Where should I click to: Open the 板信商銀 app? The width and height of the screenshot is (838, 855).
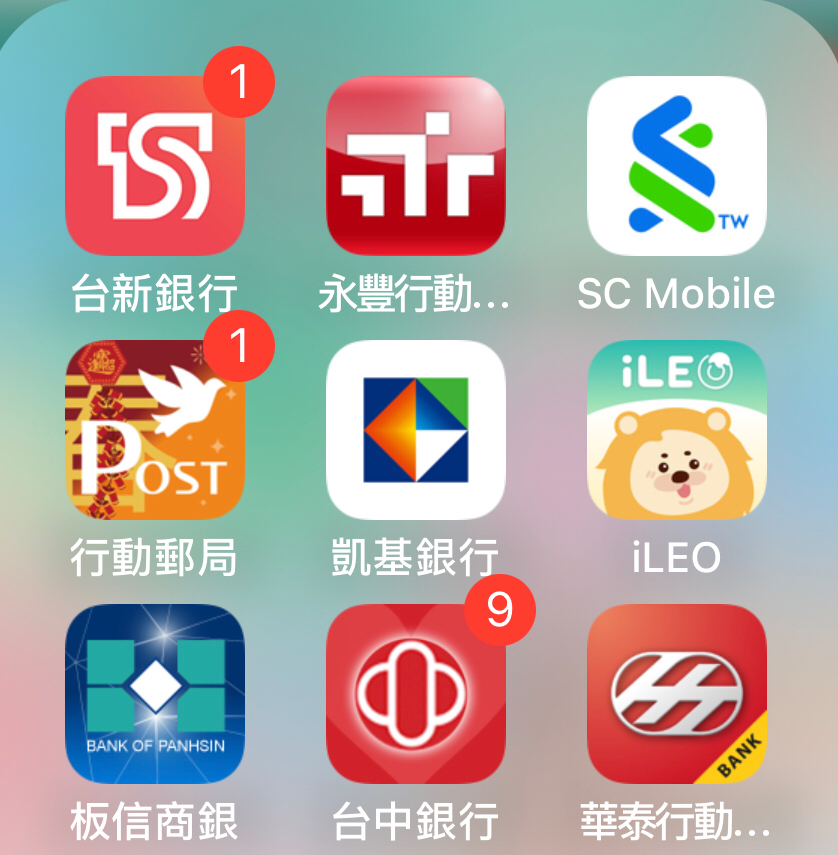154,693
